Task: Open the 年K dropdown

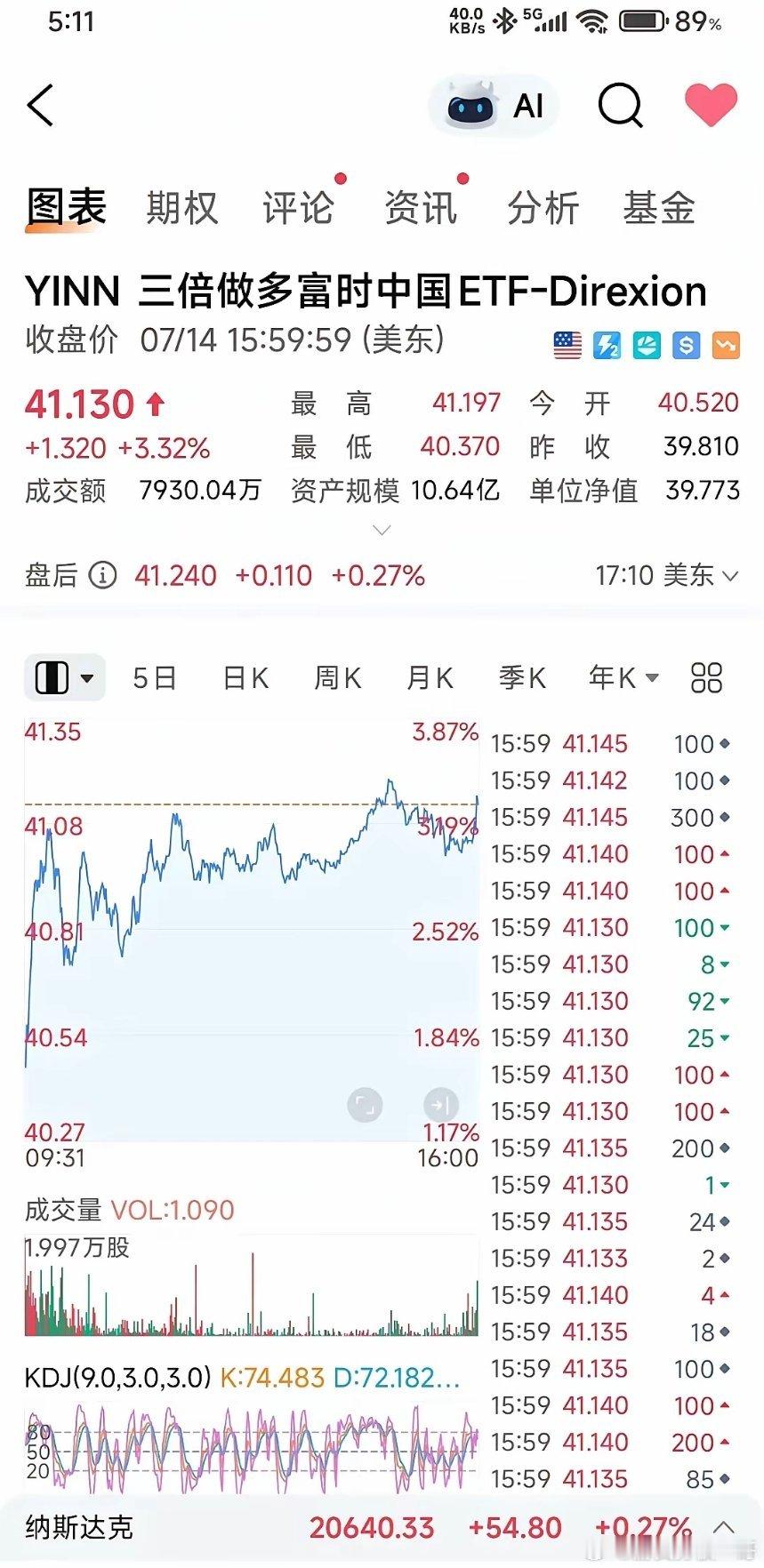Action: [623, 678]
